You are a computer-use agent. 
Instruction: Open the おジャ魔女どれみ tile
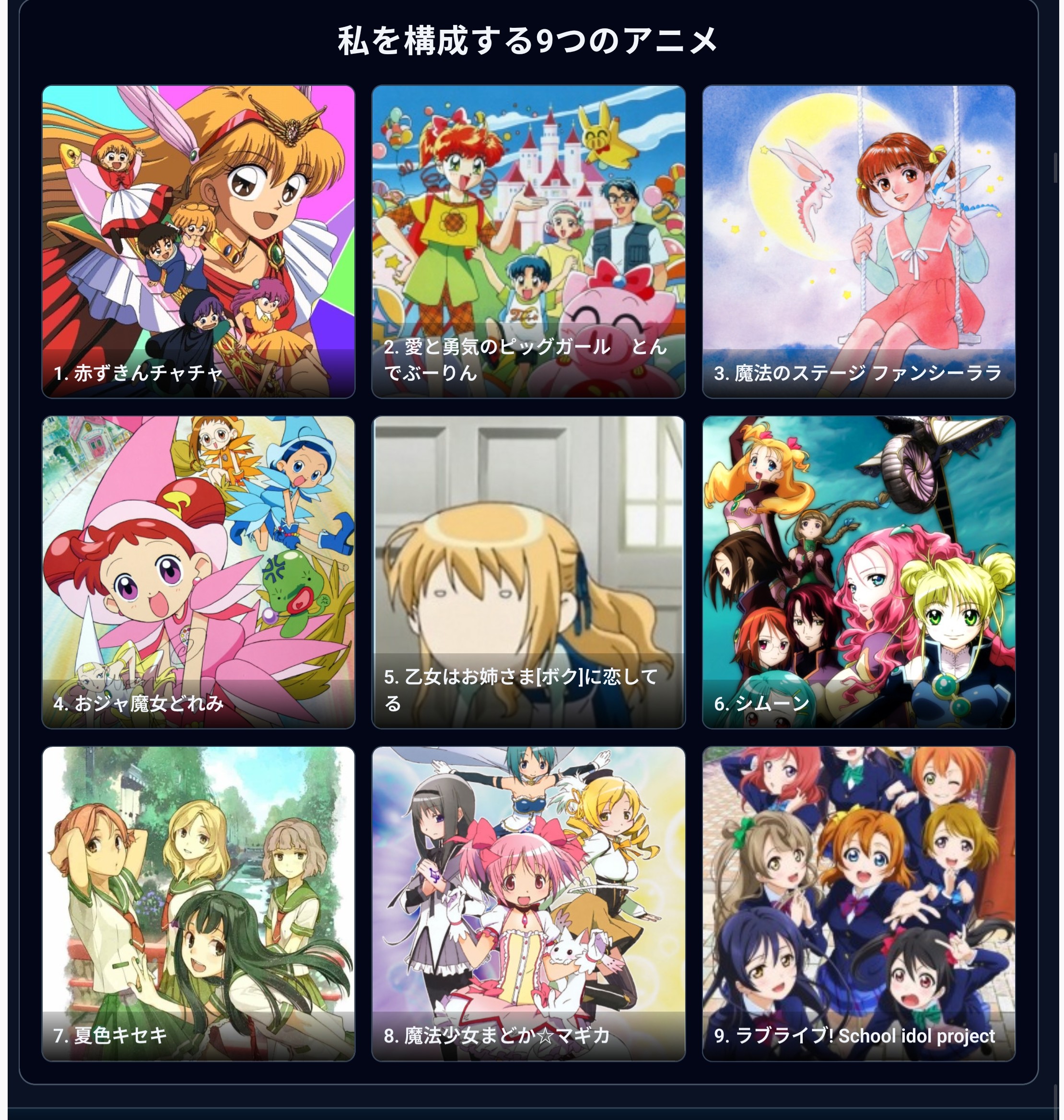199,572
